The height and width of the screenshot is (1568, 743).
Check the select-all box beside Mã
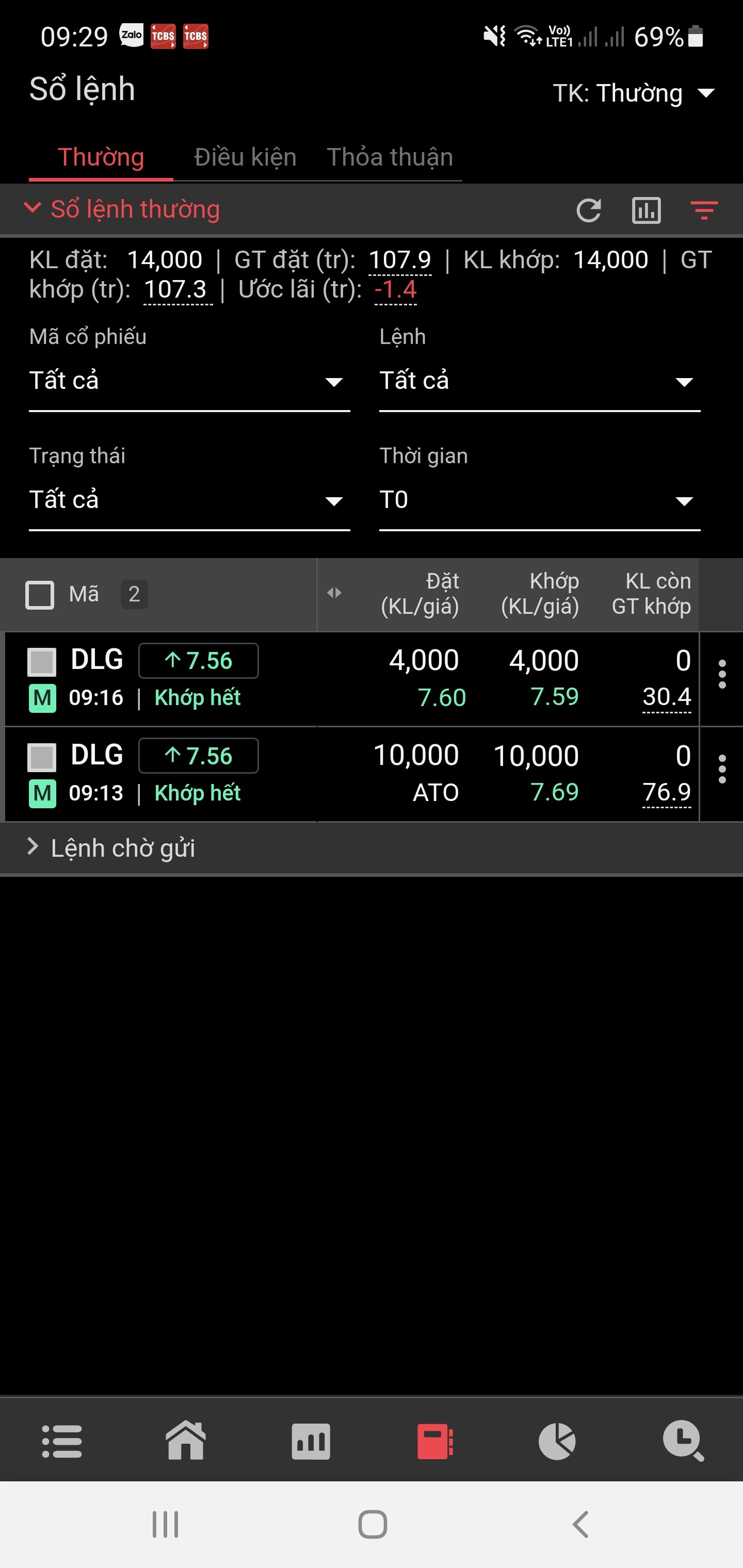(x=40, y=595)
